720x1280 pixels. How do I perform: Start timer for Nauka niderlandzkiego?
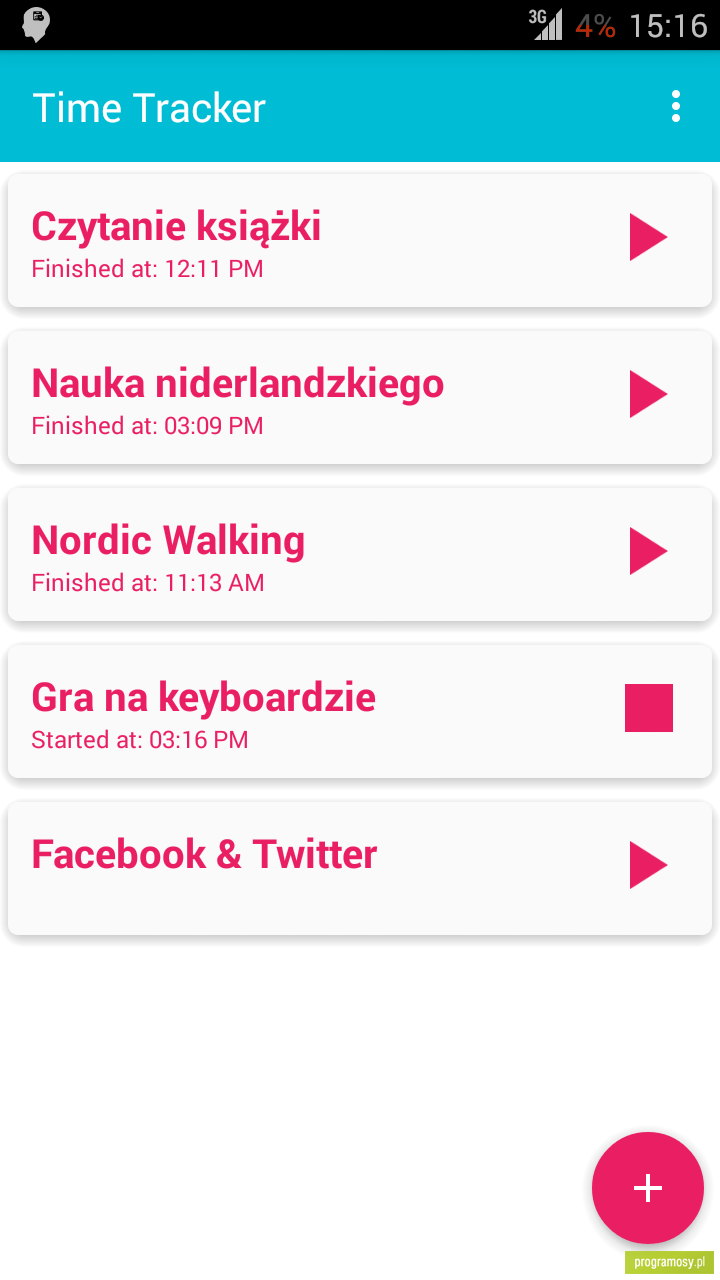[648, 394]
